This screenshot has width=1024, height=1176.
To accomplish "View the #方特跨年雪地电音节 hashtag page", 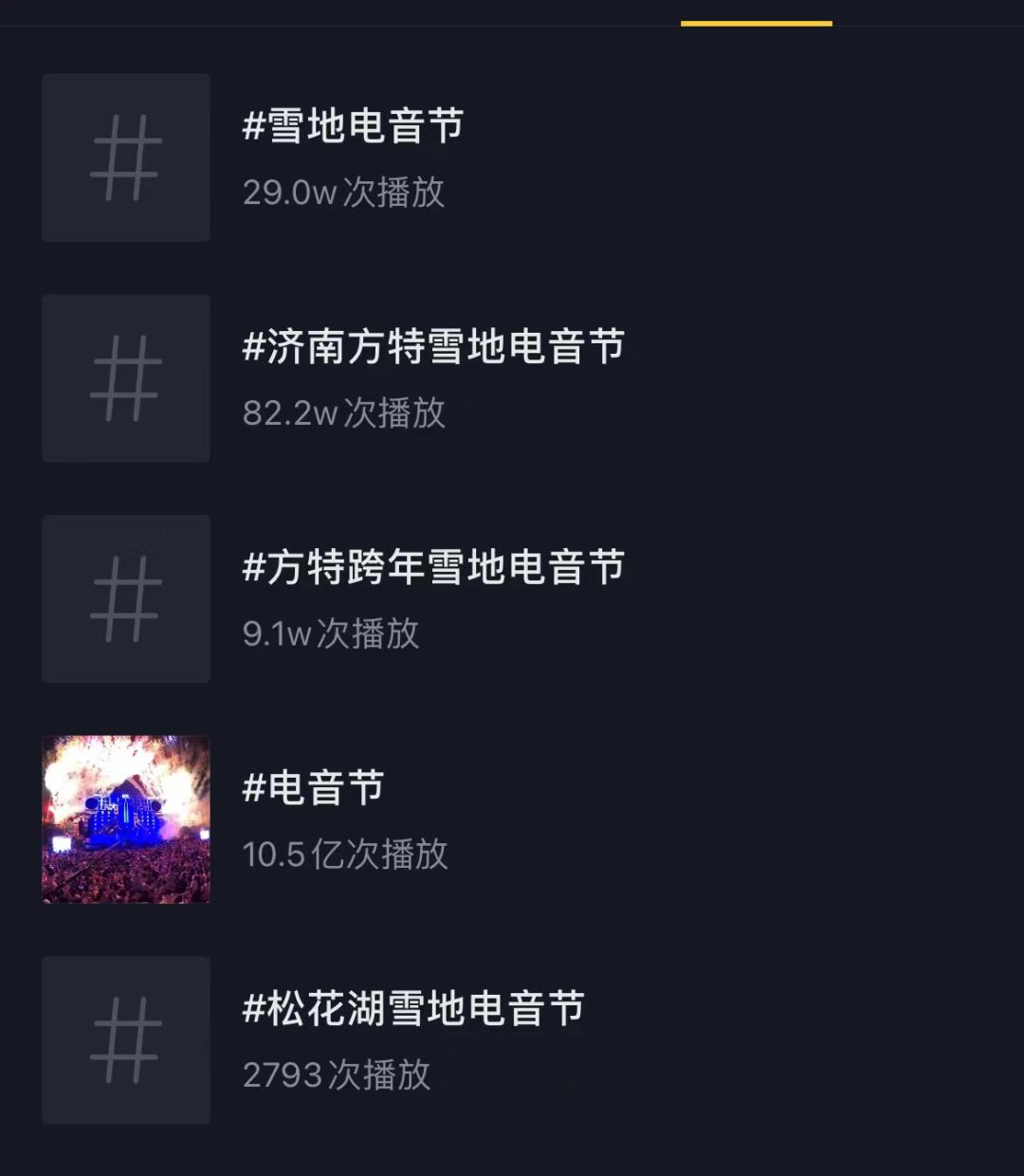I will (433, 569).
